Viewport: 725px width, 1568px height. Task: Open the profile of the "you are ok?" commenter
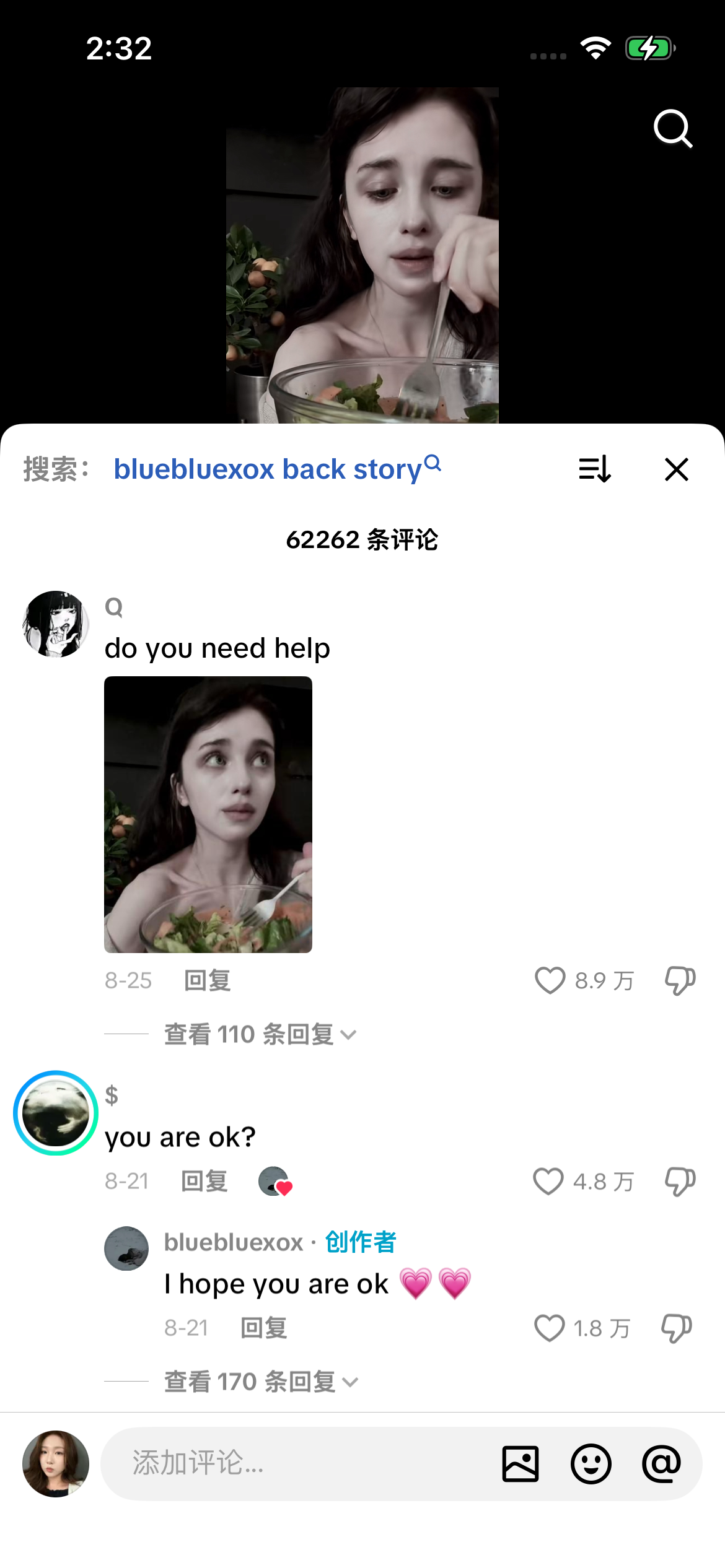coord(56,1113)
